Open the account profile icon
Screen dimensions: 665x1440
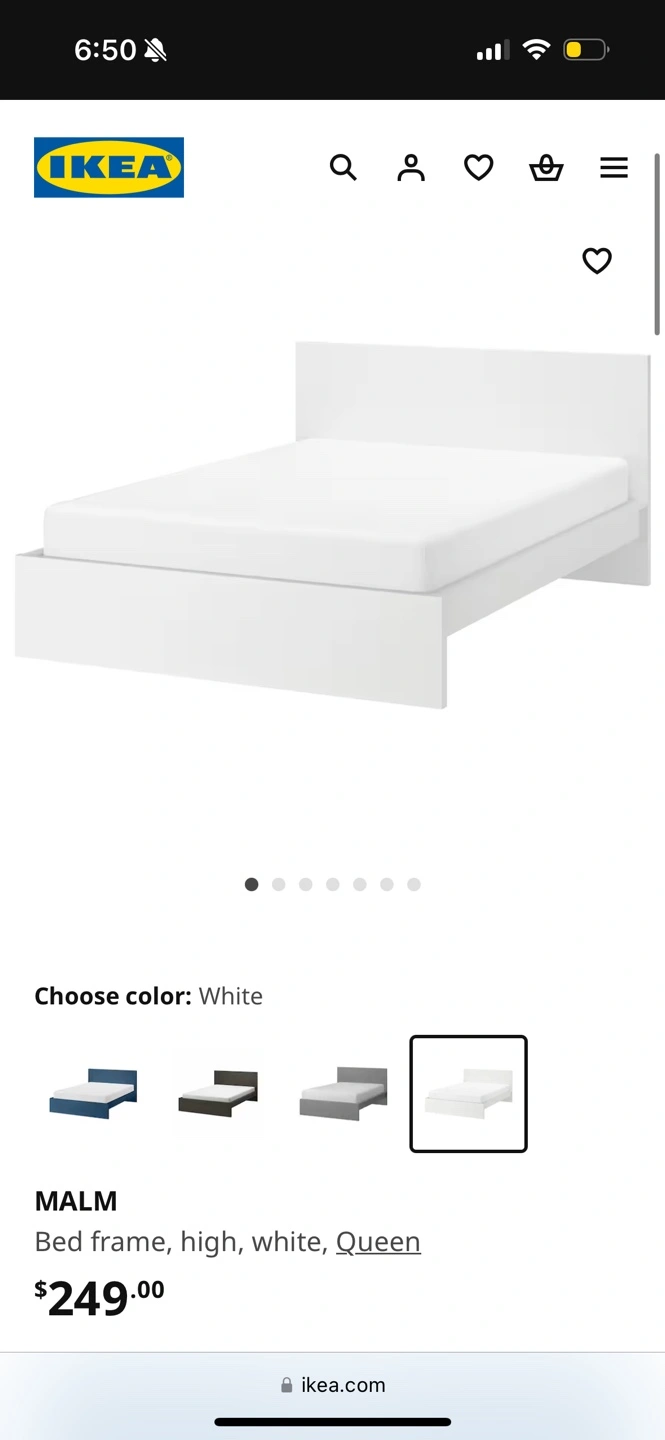point(411,167)
